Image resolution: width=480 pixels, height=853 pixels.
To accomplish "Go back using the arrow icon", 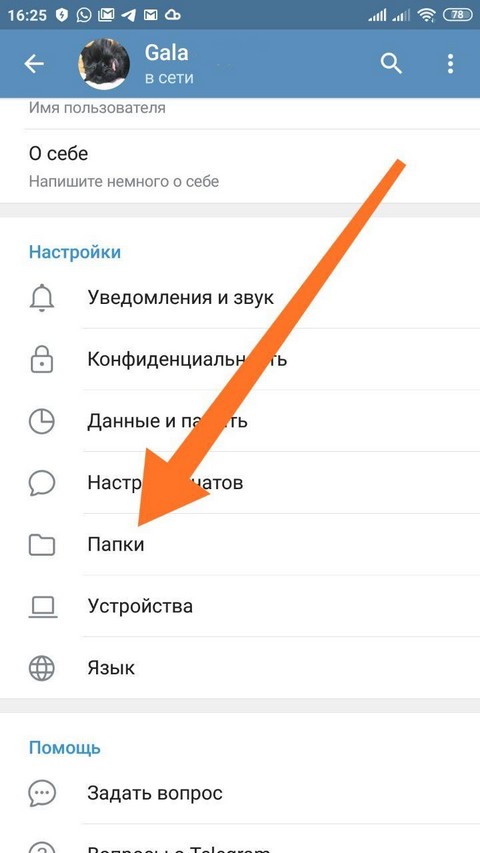I will click(34, 64).
